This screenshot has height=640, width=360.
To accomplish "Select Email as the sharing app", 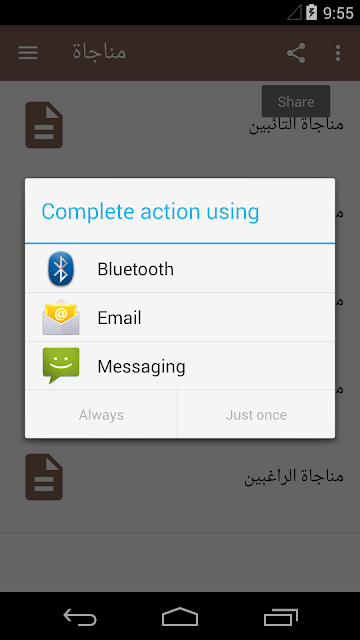I will 180,317.
